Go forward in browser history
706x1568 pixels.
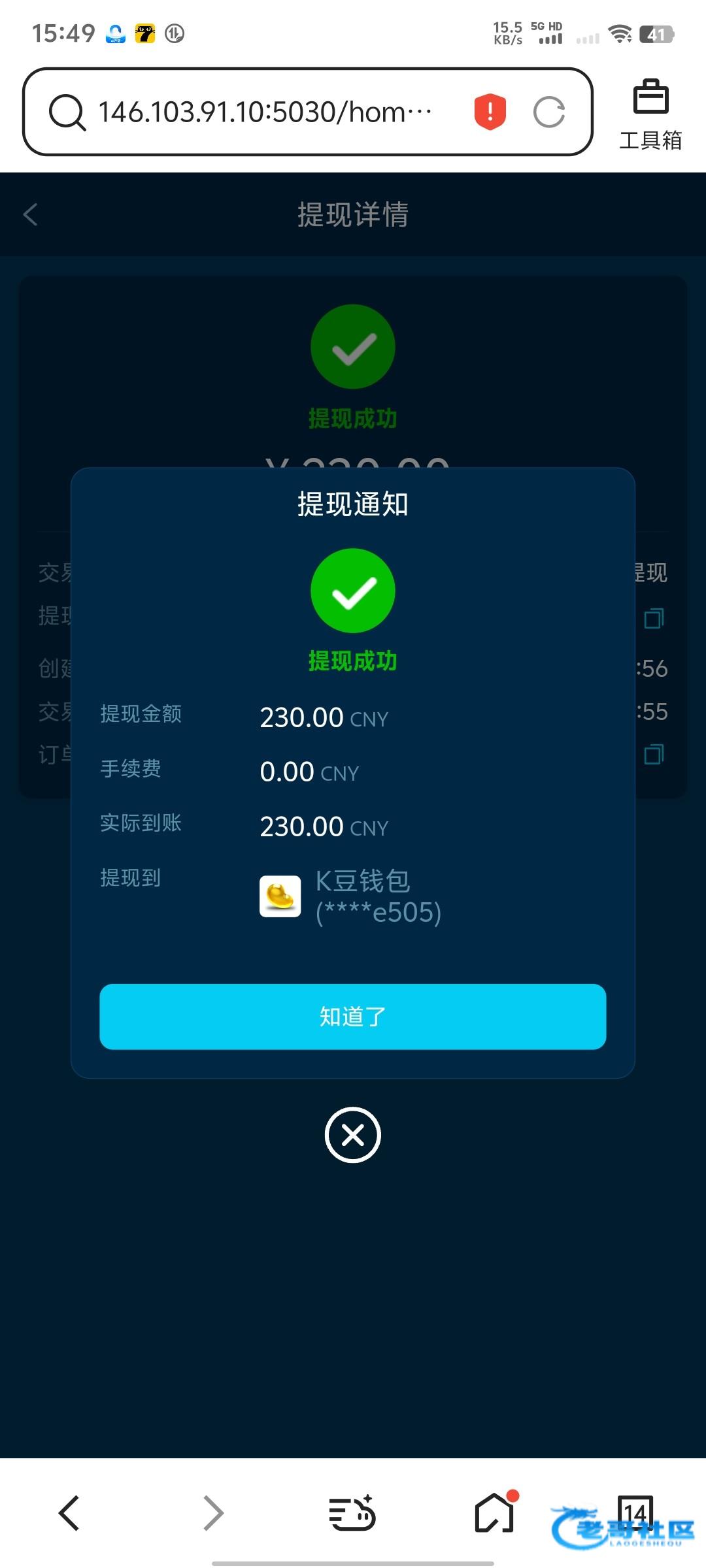[213, 1513]
